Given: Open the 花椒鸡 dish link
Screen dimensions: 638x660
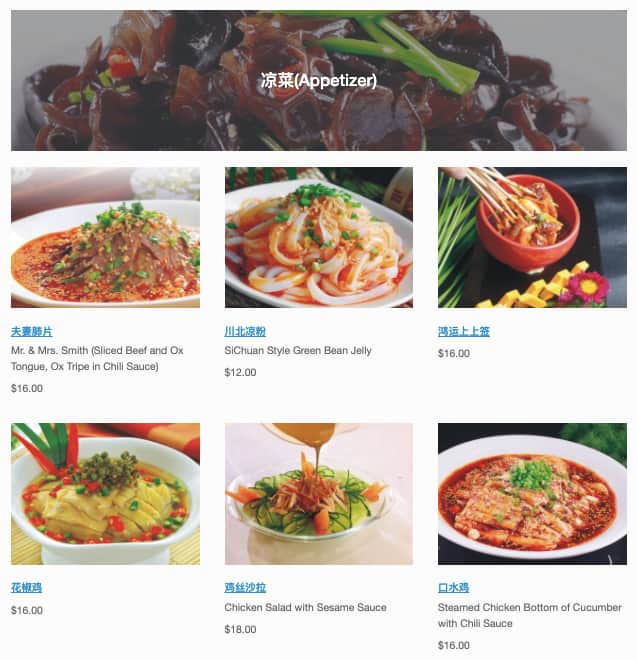Looking at the screenshot, I should [26, 588].
